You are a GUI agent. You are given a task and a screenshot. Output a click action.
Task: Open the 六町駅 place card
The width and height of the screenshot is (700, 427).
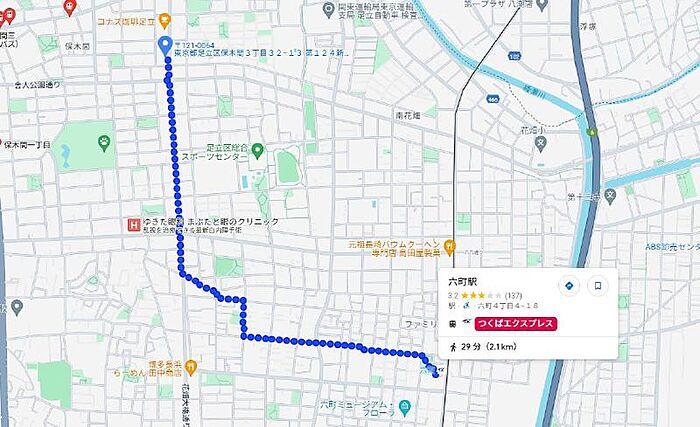[x=463, y=282]
